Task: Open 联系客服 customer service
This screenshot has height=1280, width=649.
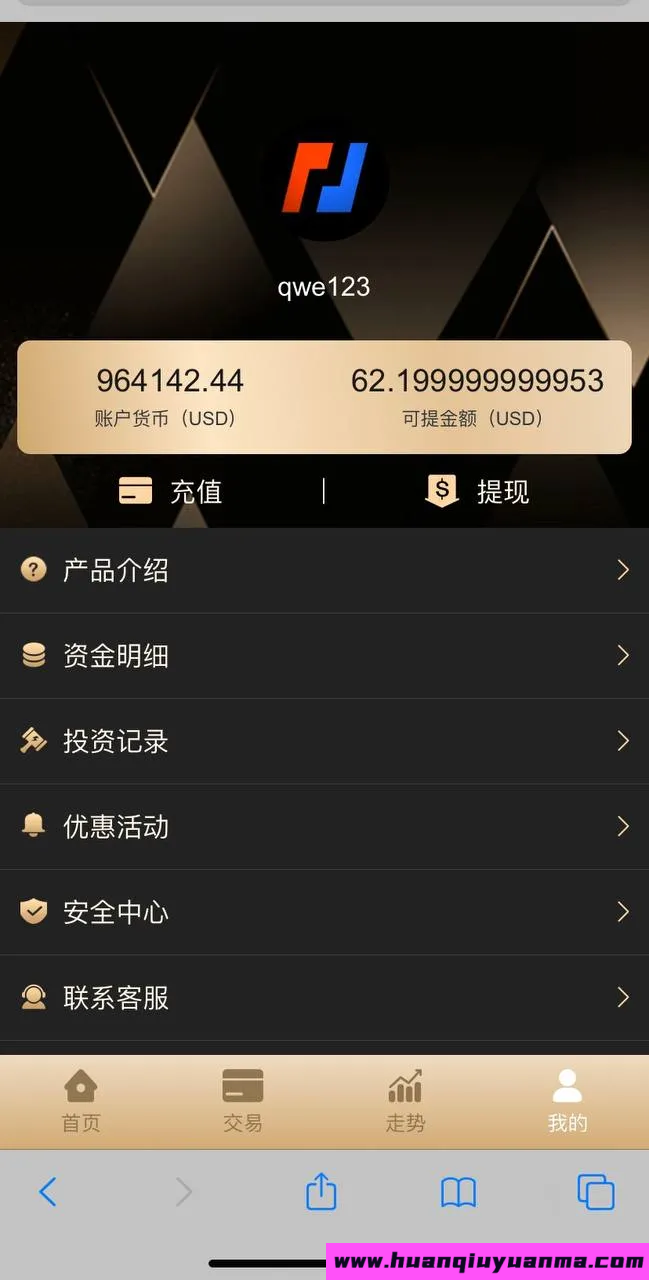Action: (324, 997)
